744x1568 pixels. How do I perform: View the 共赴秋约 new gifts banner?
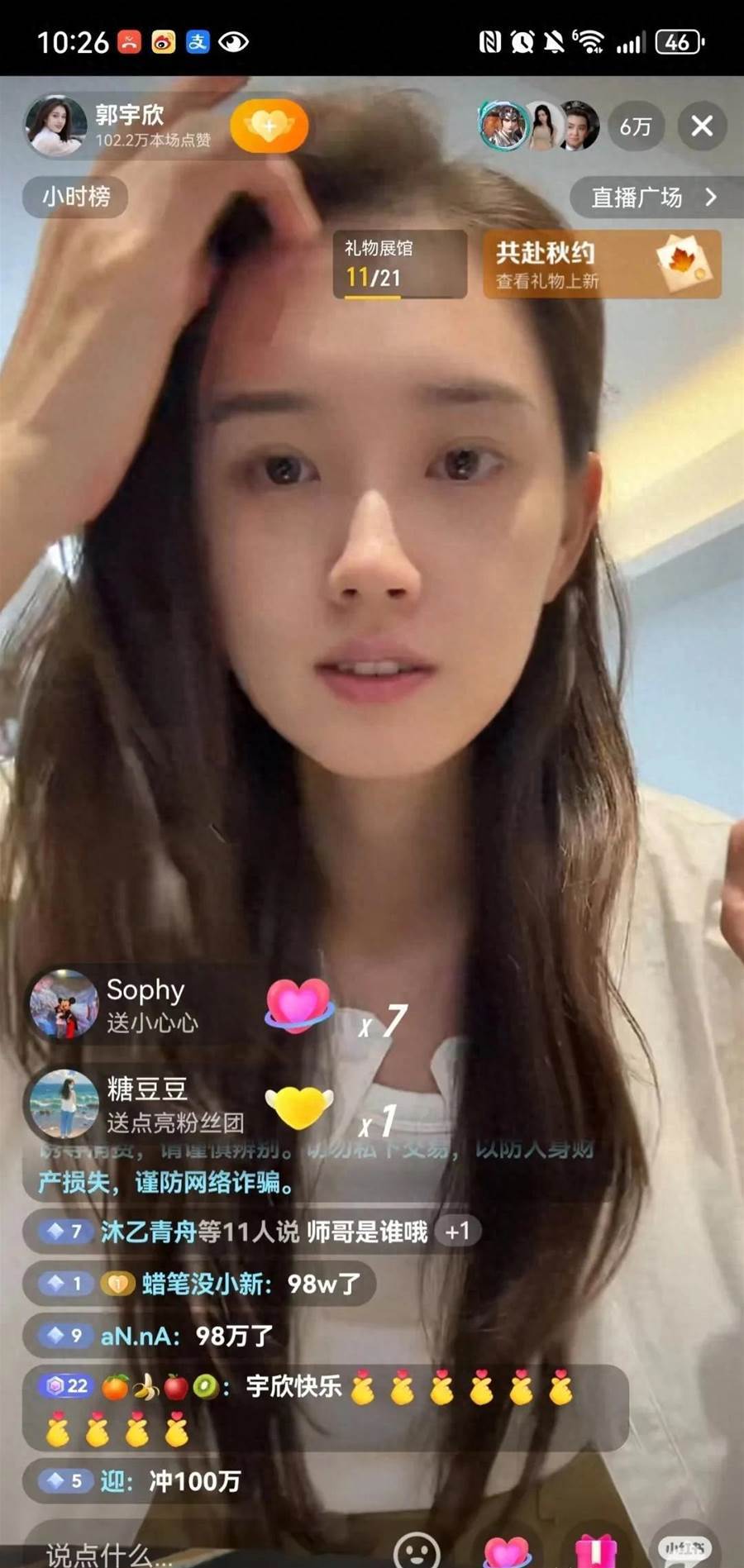pyautogui.click(x=601, y=265)
